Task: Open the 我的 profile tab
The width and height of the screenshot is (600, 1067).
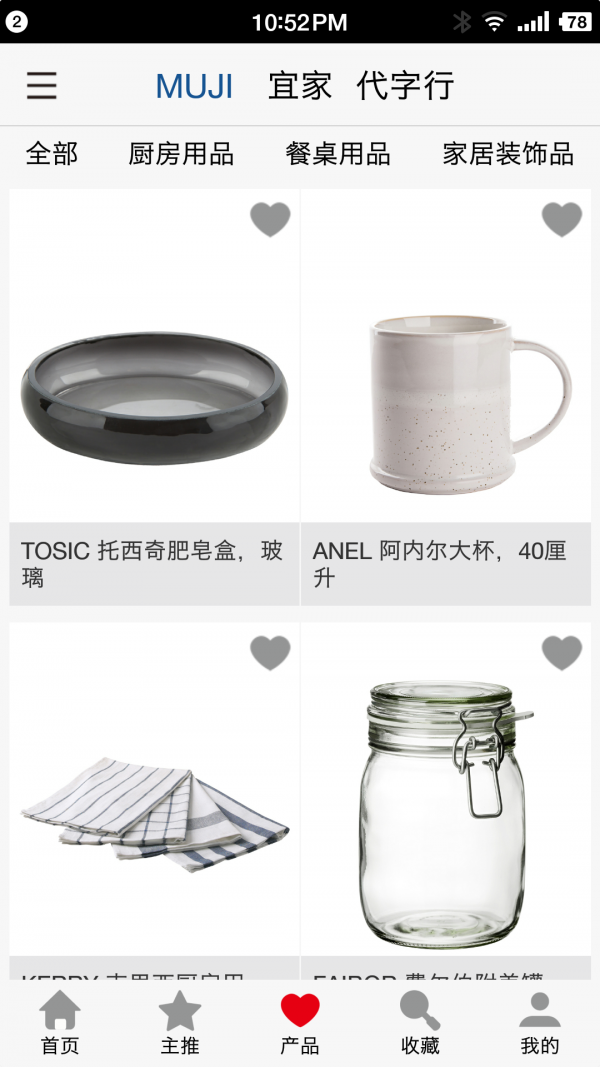Action: pyautogui.click(x=540, y=1023)
